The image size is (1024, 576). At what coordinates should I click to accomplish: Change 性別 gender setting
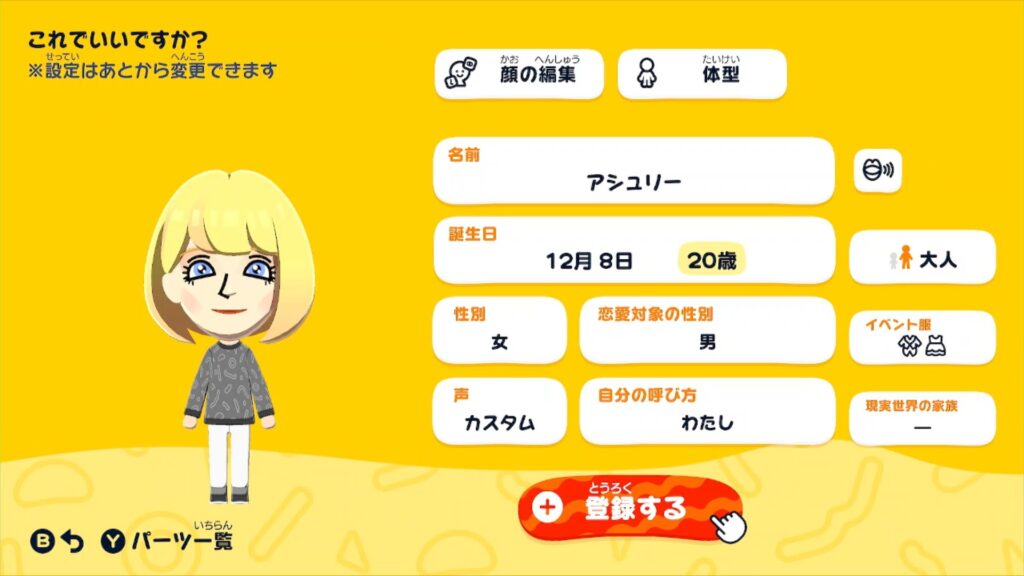(x=499, y=331)
